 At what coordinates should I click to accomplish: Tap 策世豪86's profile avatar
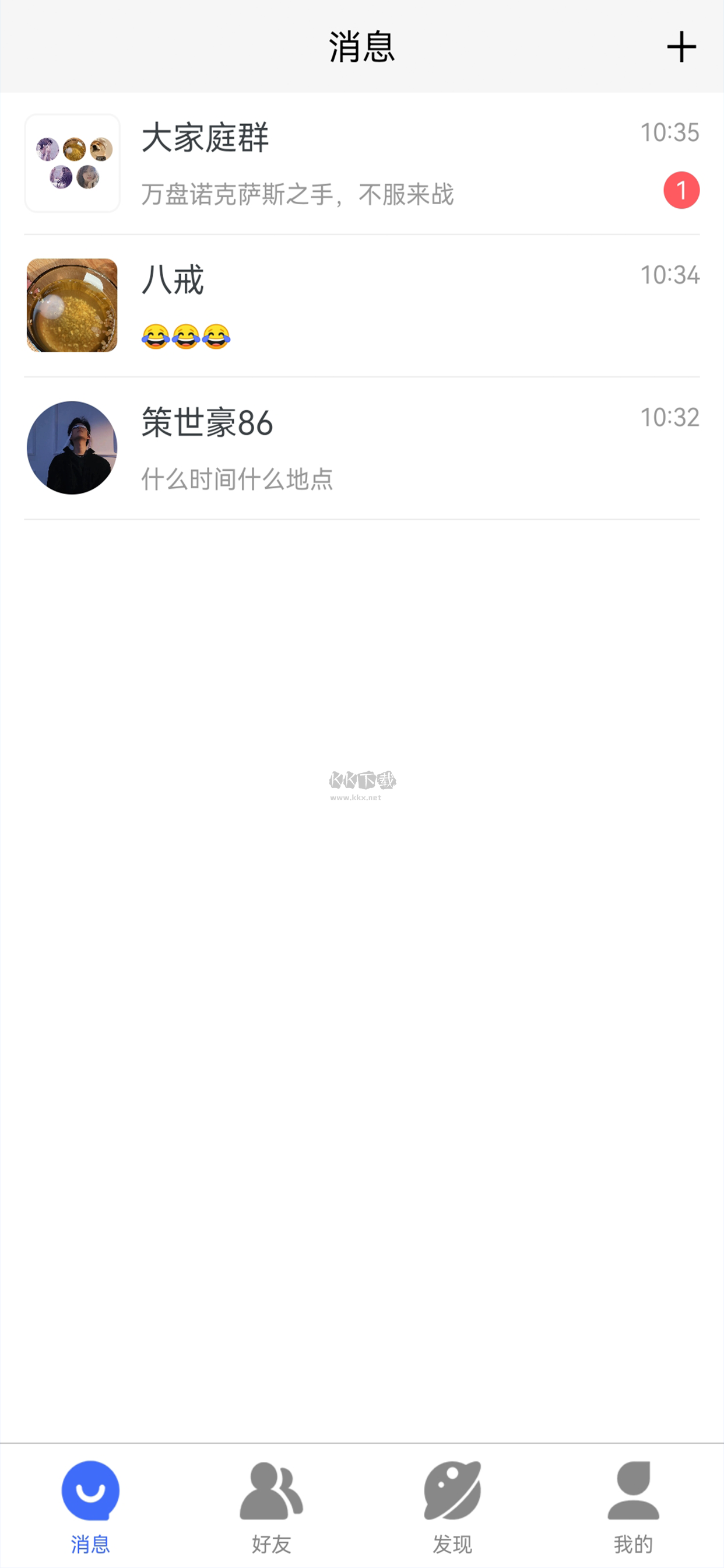tap(72, 449)
